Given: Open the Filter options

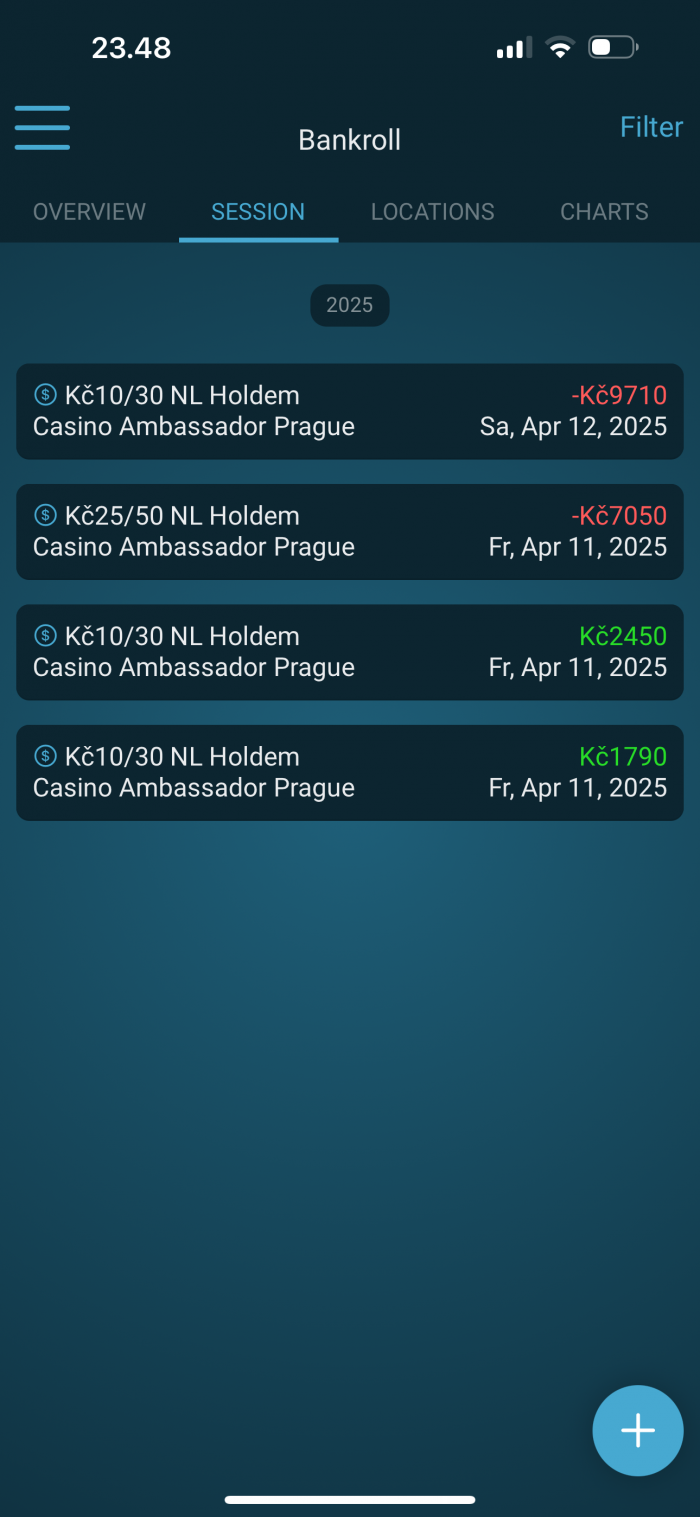Looking at the screenshot, I should [x=651, y=127].
